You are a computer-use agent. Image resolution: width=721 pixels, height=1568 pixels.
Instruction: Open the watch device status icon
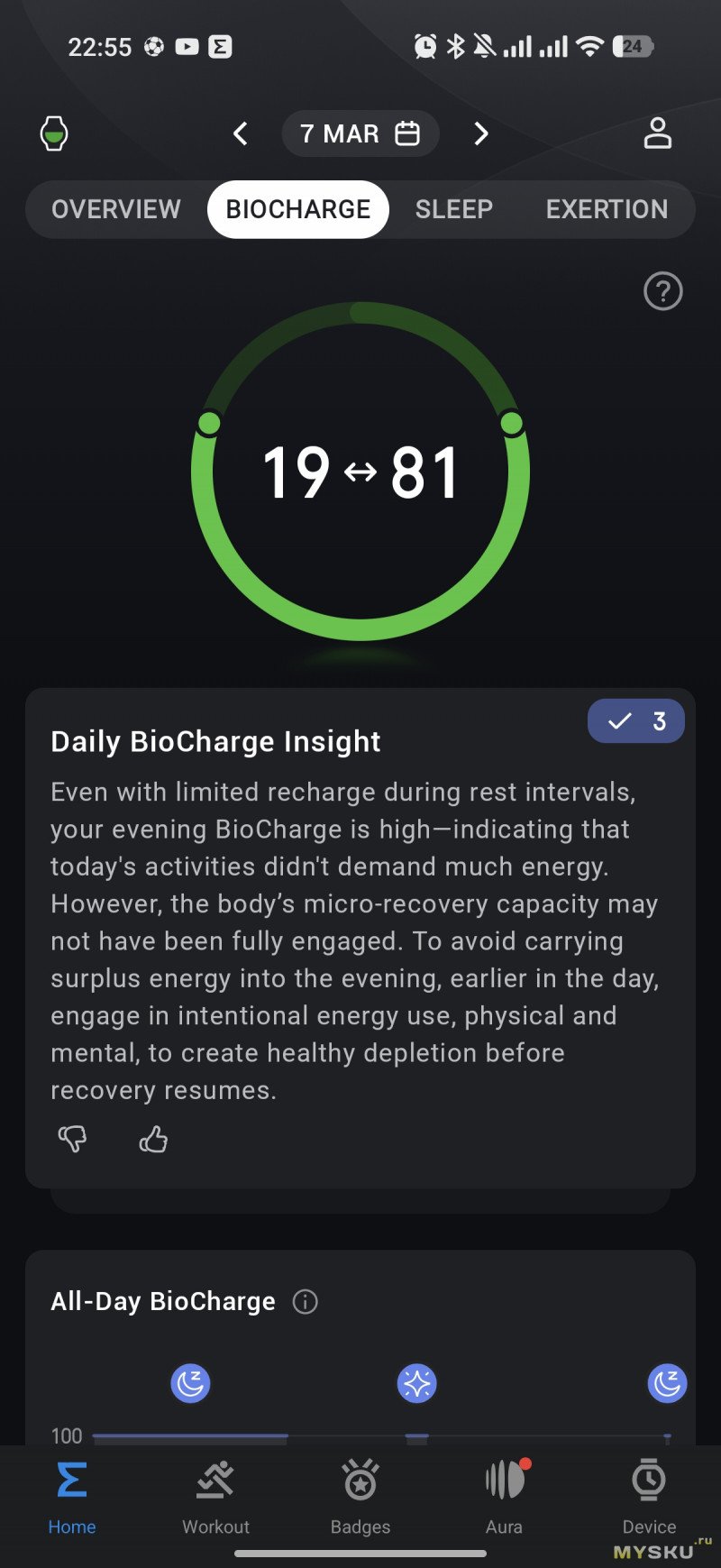(x=54, y=133)
